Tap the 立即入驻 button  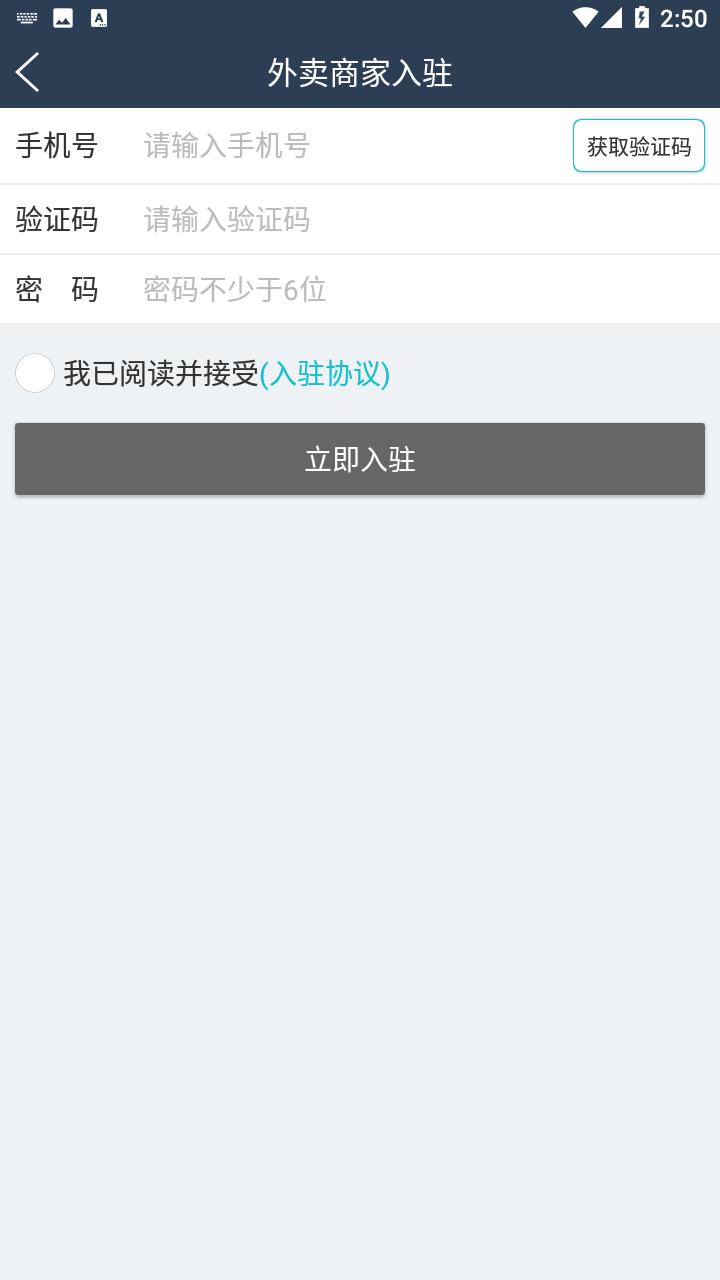(x=360, y=459)
